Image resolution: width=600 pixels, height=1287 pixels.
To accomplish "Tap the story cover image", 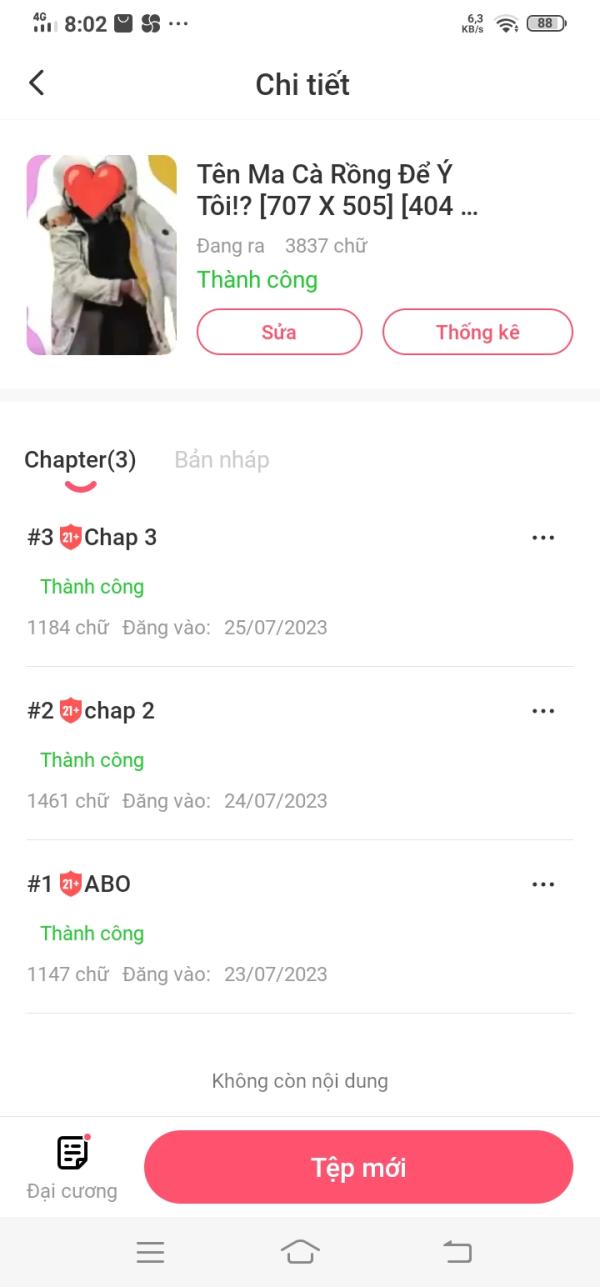I will [102, 255].
